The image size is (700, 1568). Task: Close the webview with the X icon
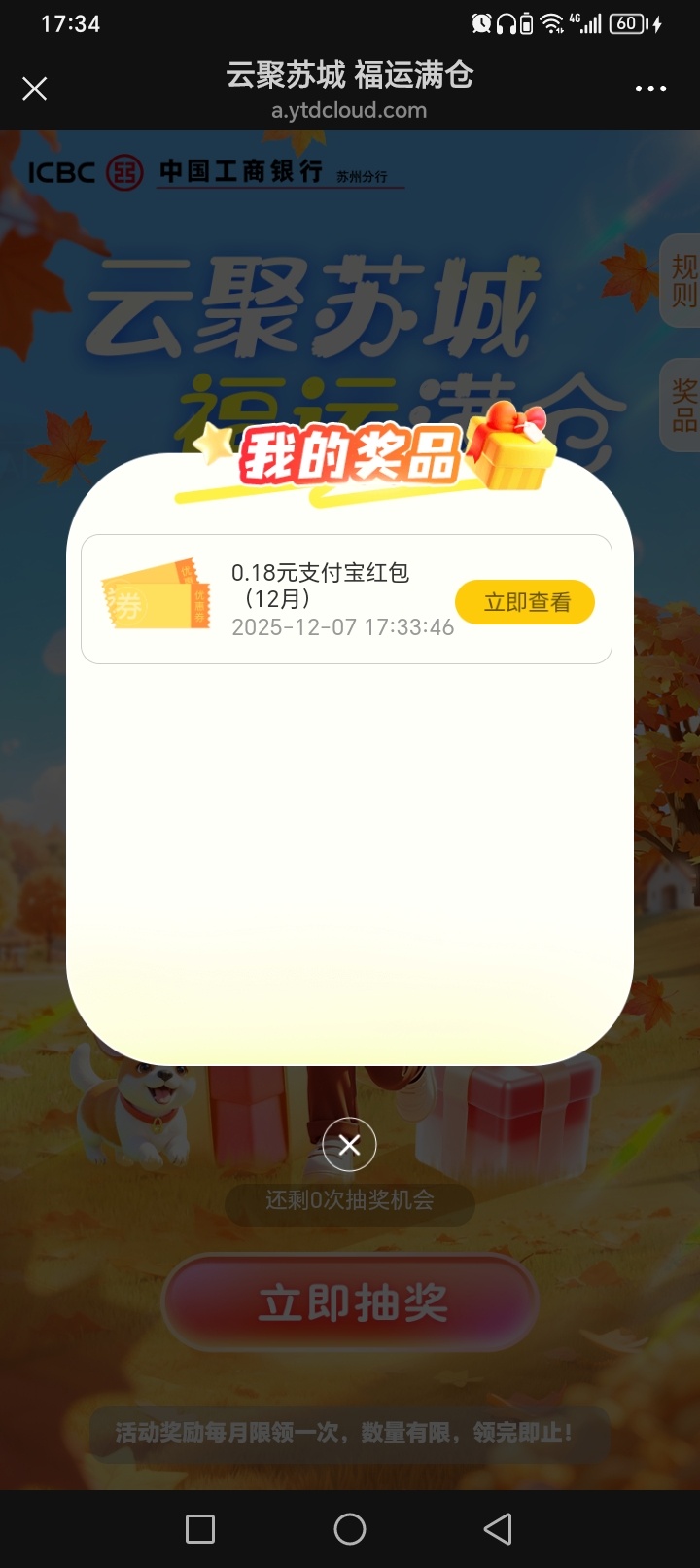[x=35, y=89]
